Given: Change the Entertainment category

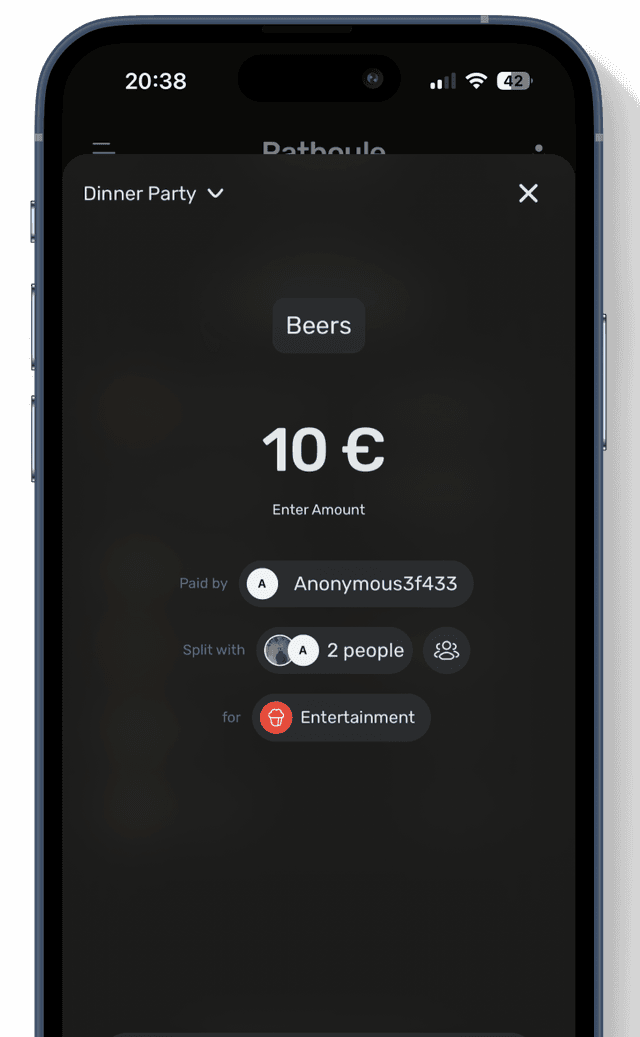Looking at the screenshot, I should coord(341,718).
